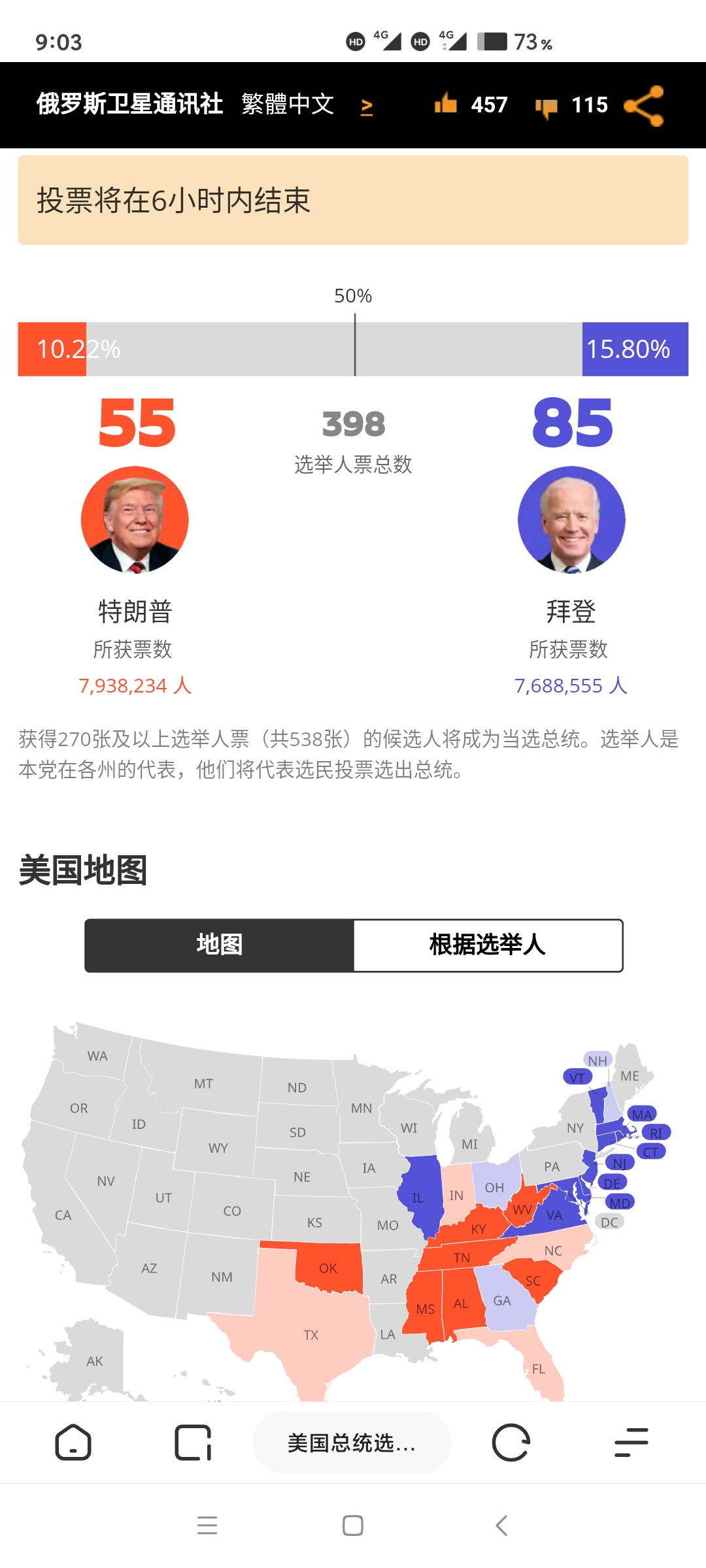Go back with system back button

coord(501,1526)
